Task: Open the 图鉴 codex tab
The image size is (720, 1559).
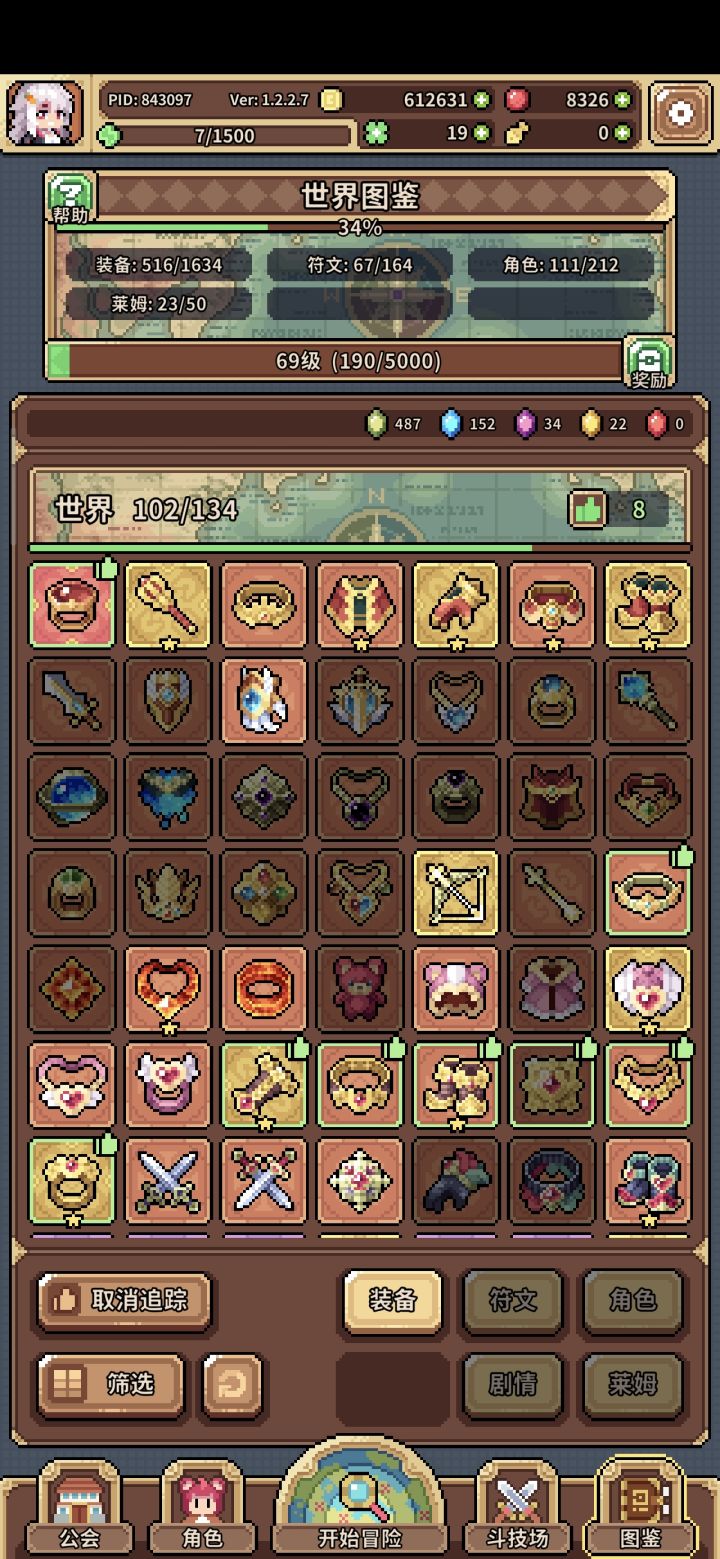Action: coord(639,1510)
